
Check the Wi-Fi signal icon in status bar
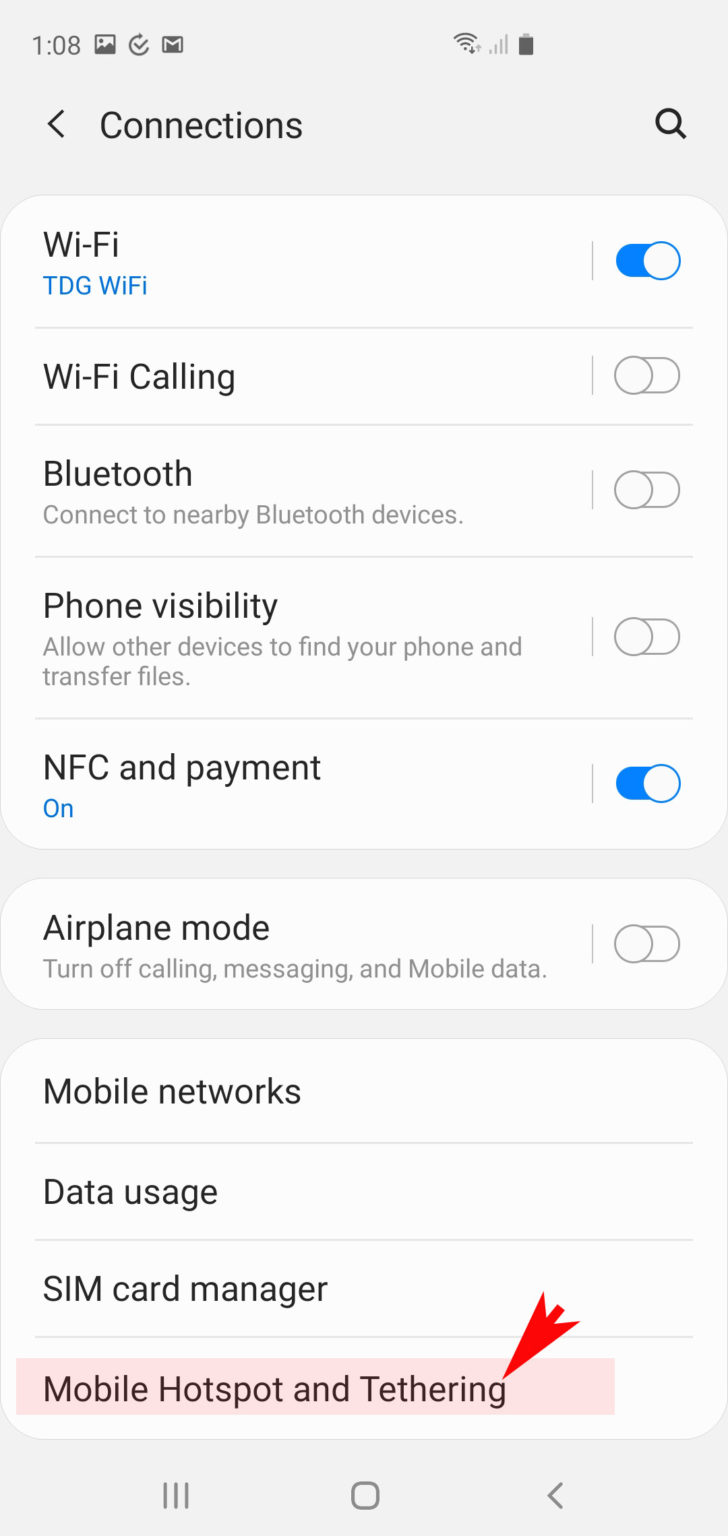[x=466, y=42]
